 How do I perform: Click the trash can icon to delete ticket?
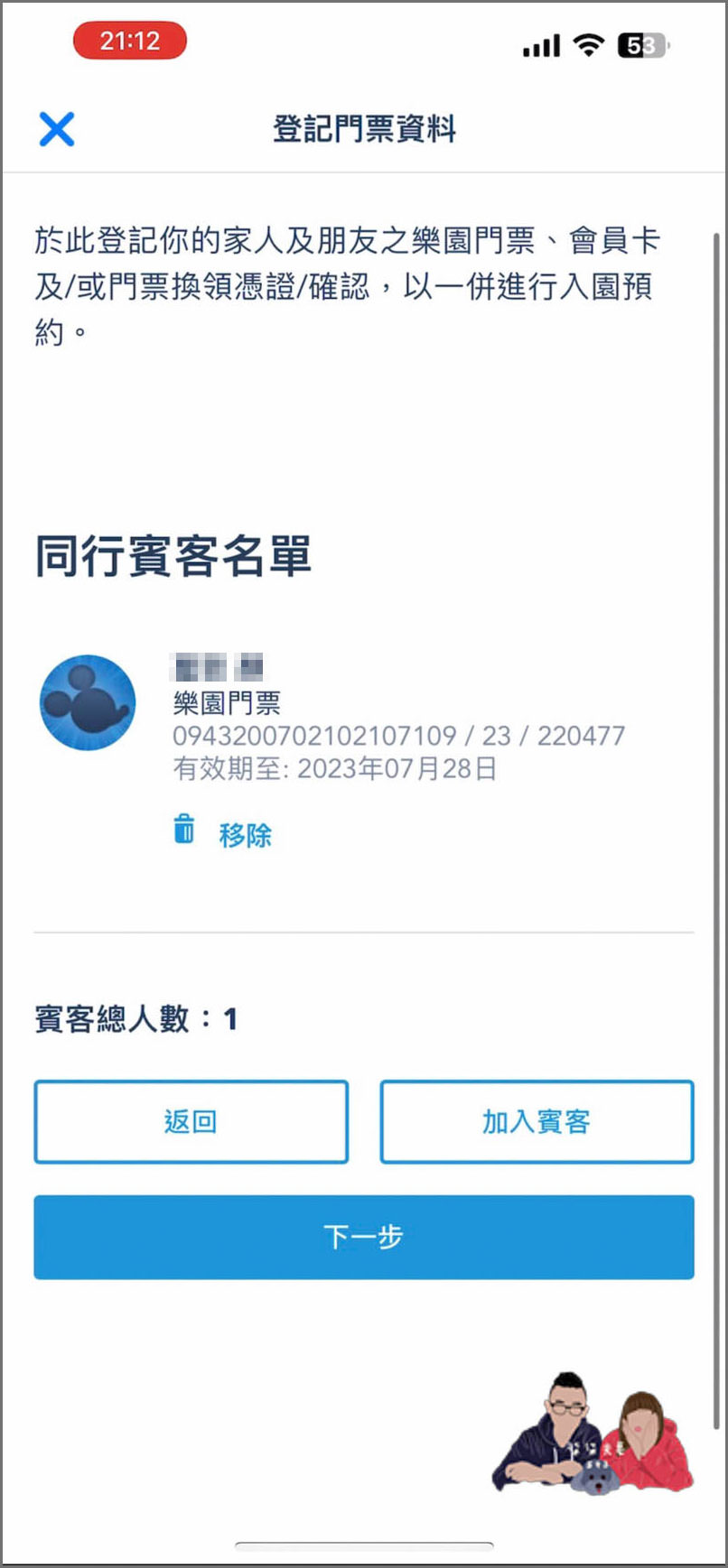[185, 830]
